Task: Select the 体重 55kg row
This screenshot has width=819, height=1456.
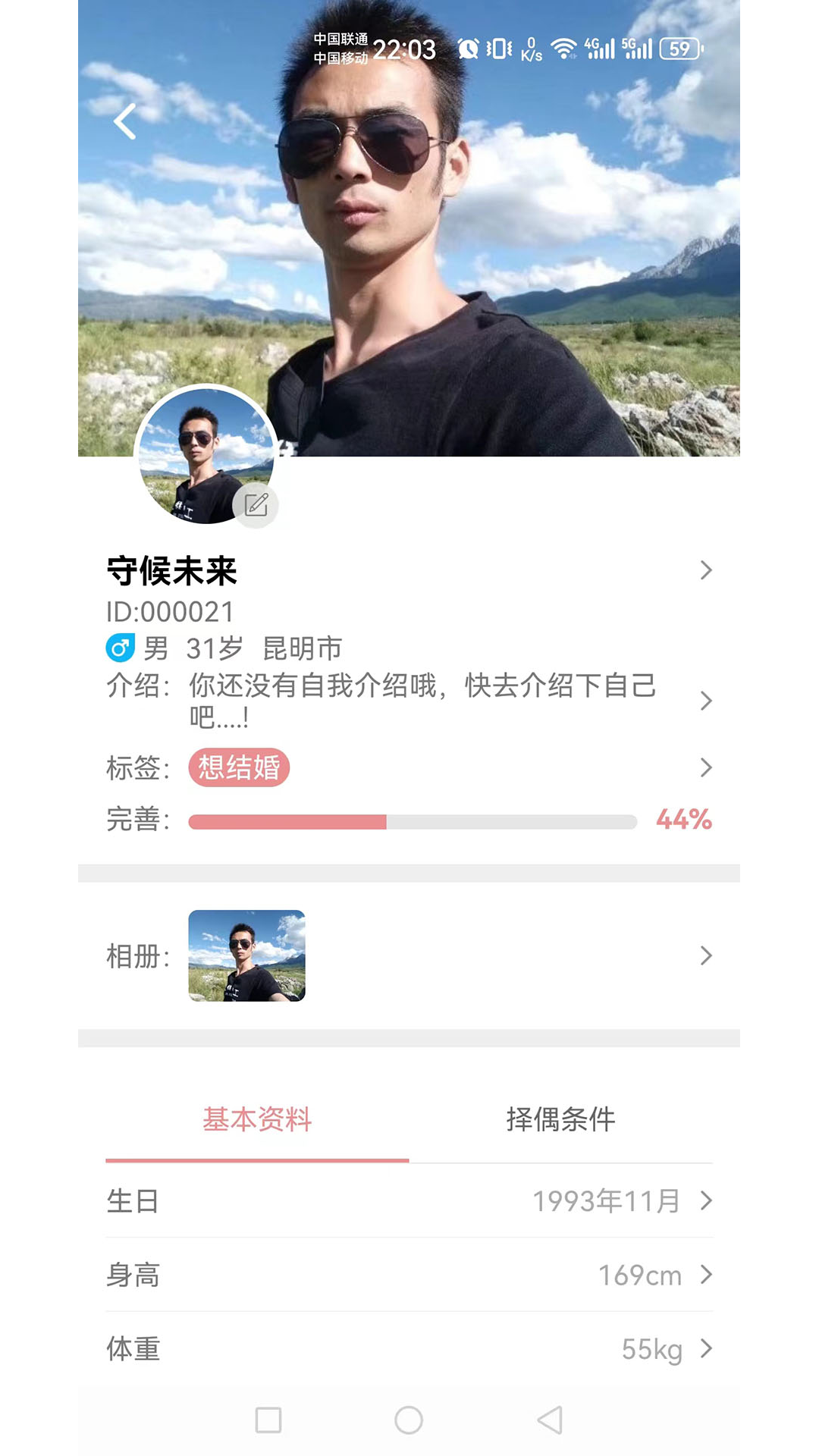Action: (409, 1350)
